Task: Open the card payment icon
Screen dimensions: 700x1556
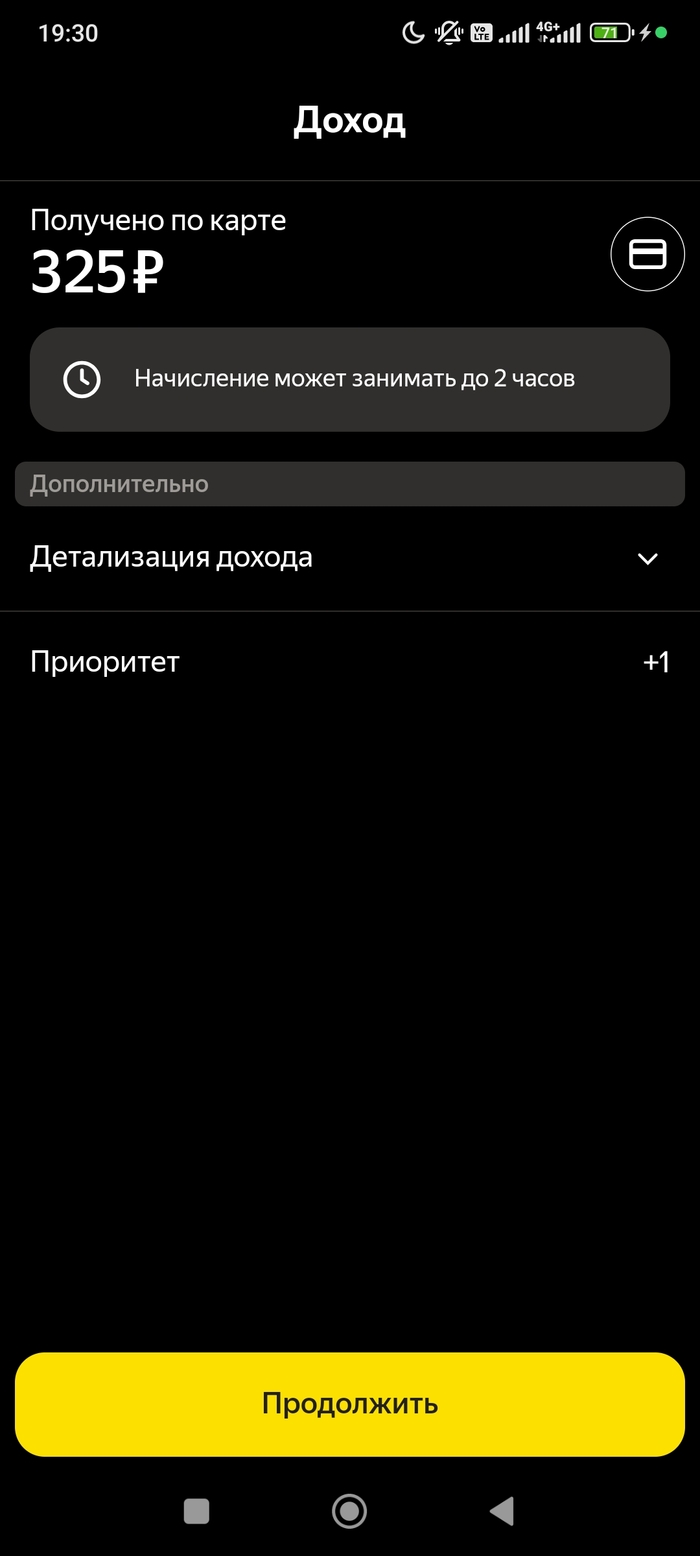Action: click(x=647, y=254)
